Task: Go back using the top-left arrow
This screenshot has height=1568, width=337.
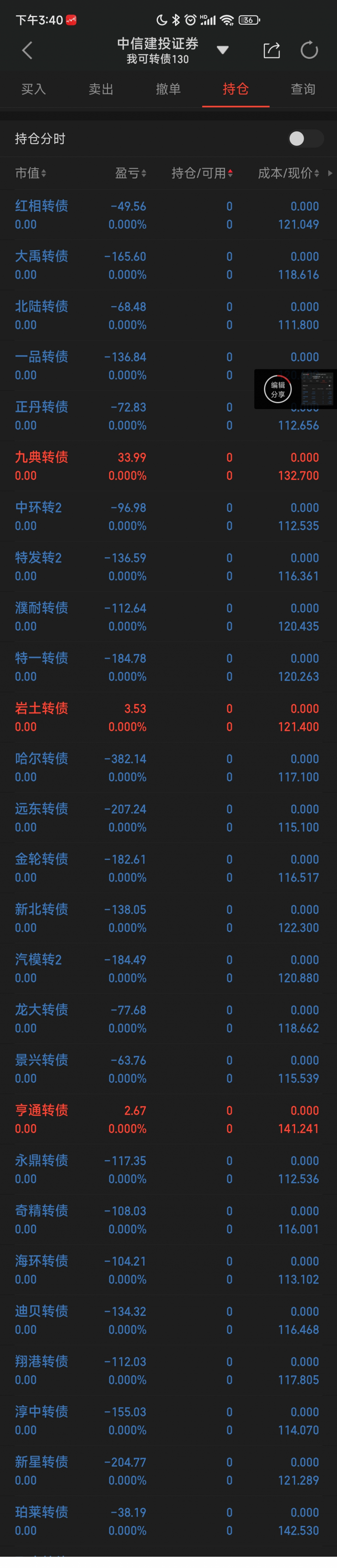Action: pyautogui.click(x=27, y=50)
